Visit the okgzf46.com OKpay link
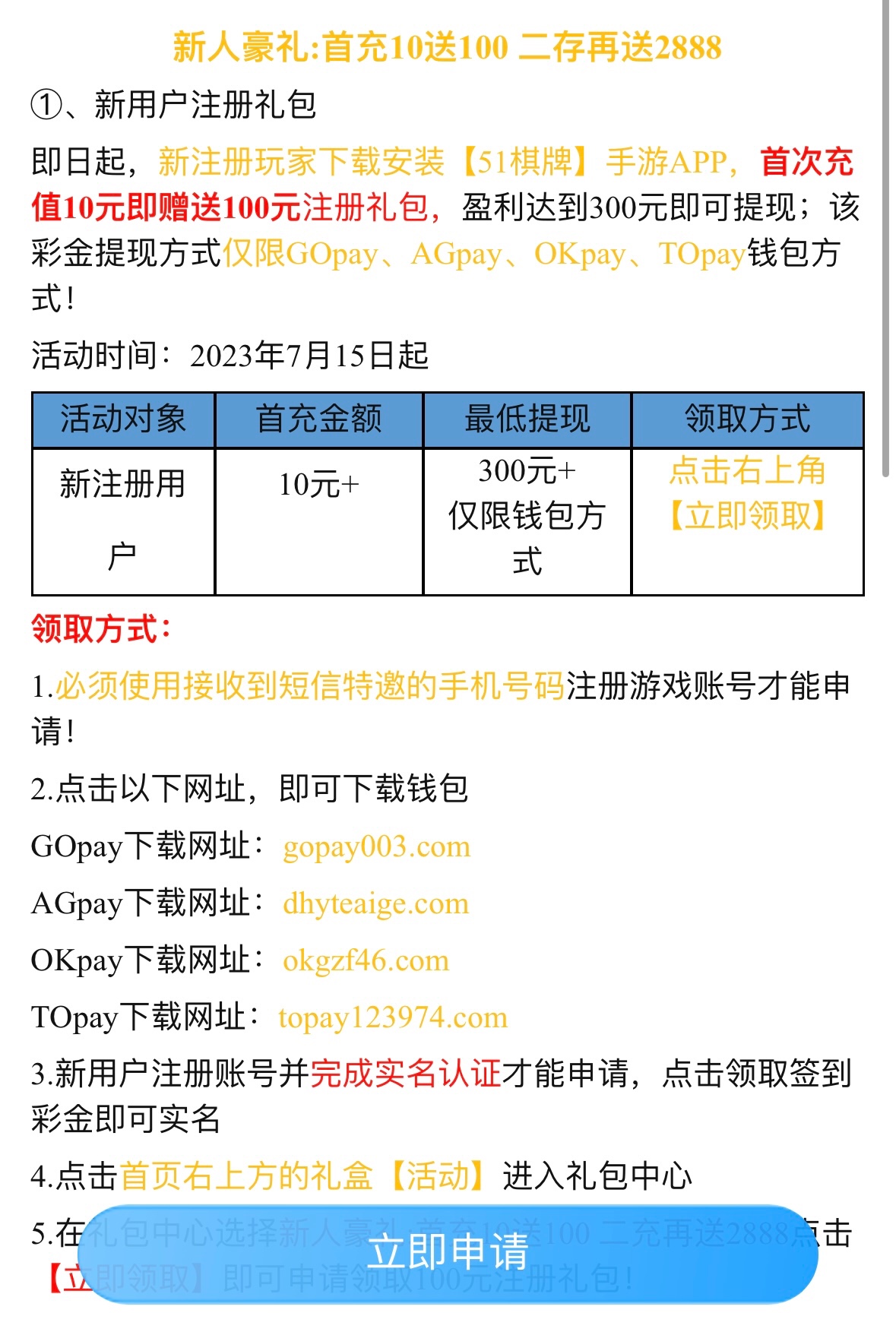896x1332 pixels. click(366, 960)
